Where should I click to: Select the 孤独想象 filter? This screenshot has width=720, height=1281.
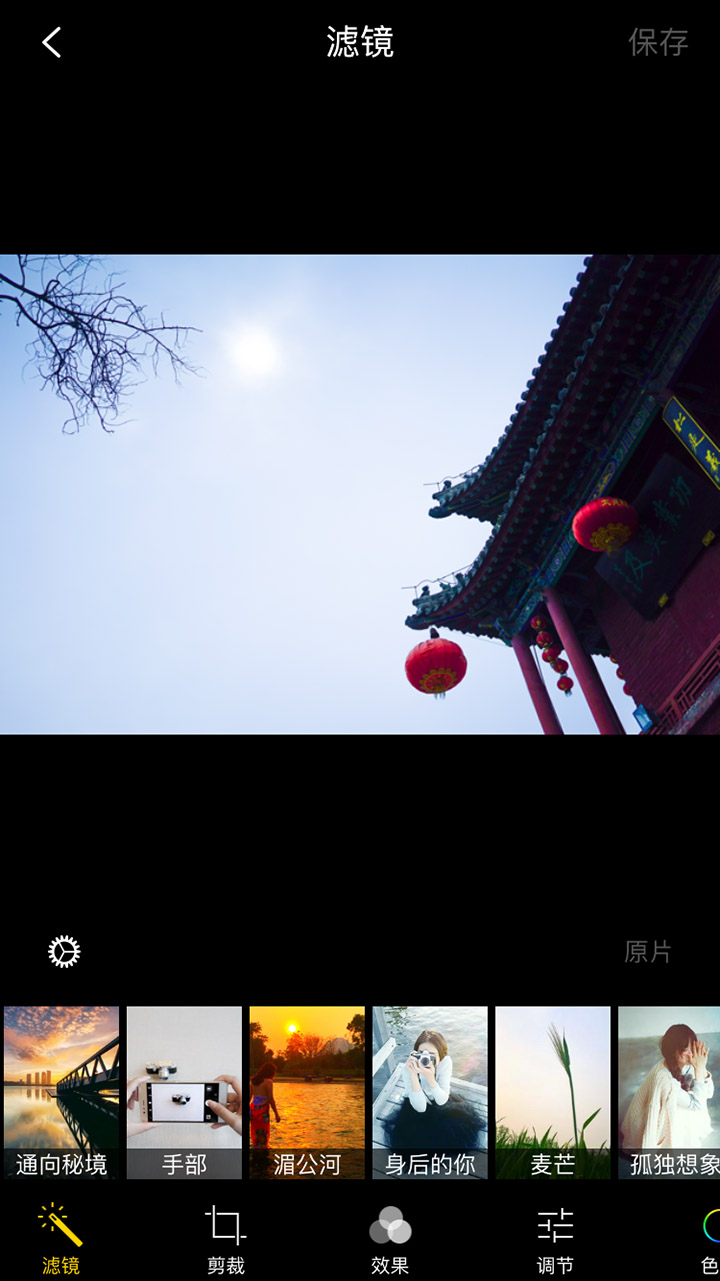coord(670,1092)
